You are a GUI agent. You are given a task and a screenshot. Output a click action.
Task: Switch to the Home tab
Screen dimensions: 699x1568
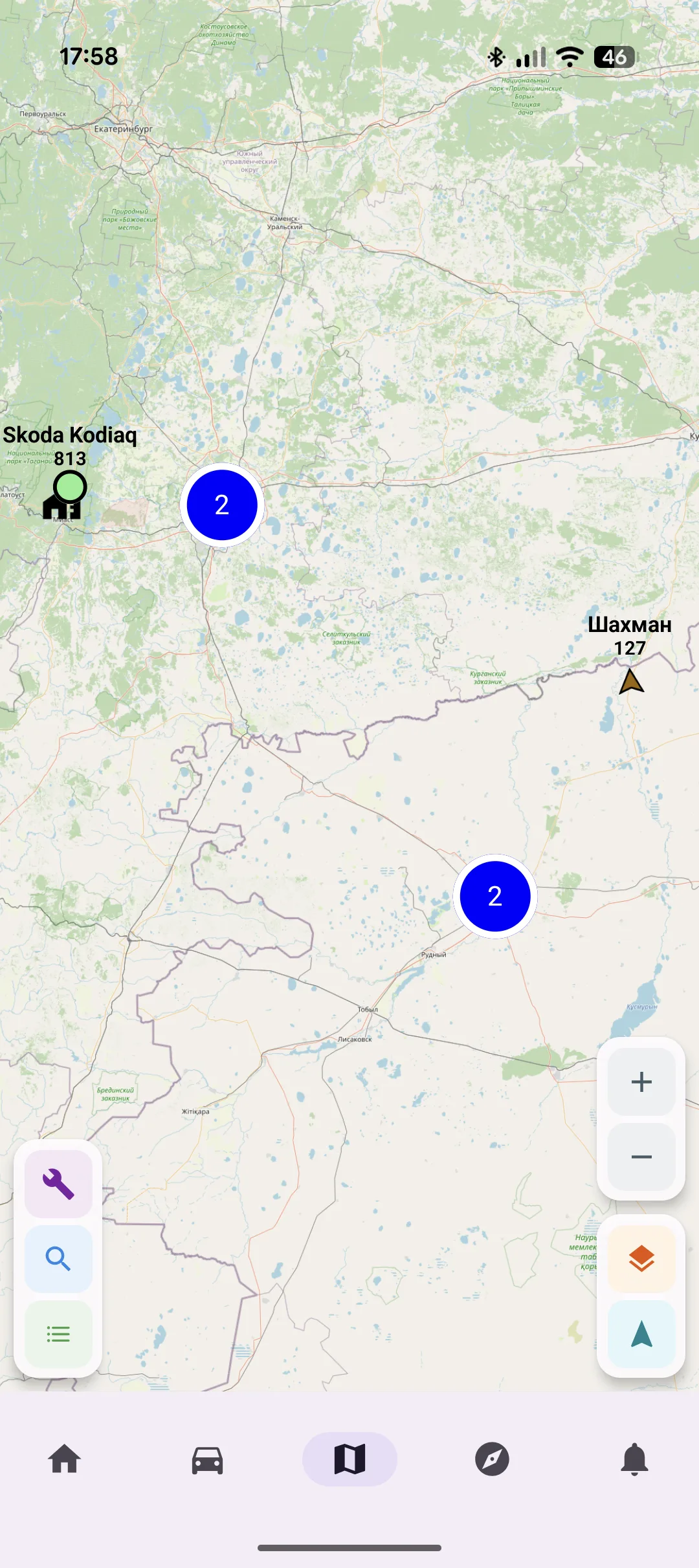65,1459
